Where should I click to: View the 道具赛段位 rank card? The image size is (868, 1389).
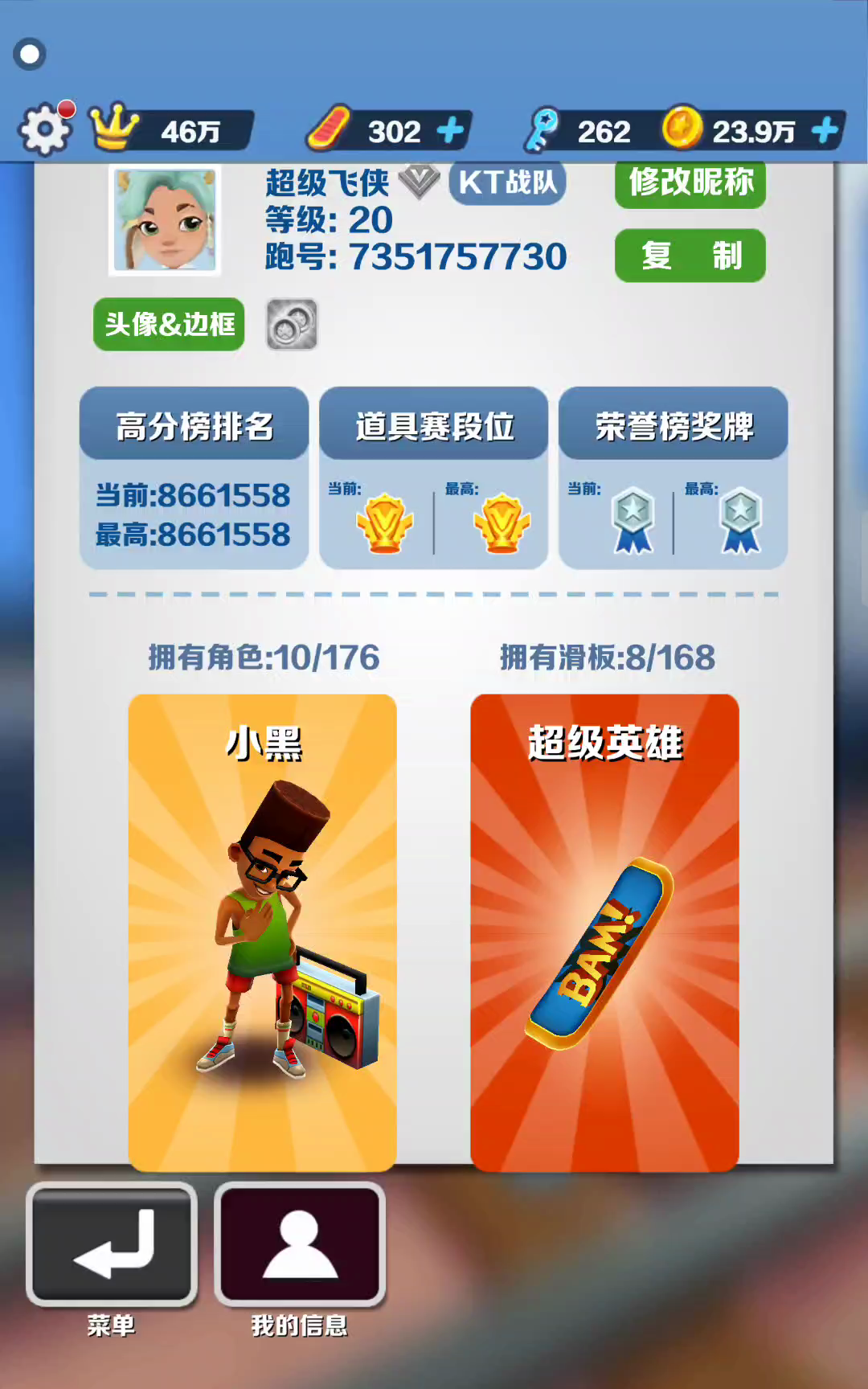pos(433,478)
